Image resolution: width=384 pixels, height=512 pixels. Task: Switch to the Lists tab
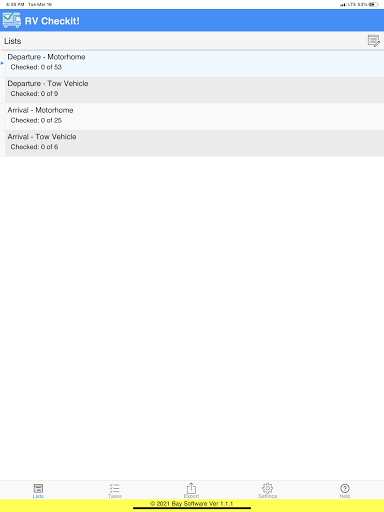click(x=38, y=491)
